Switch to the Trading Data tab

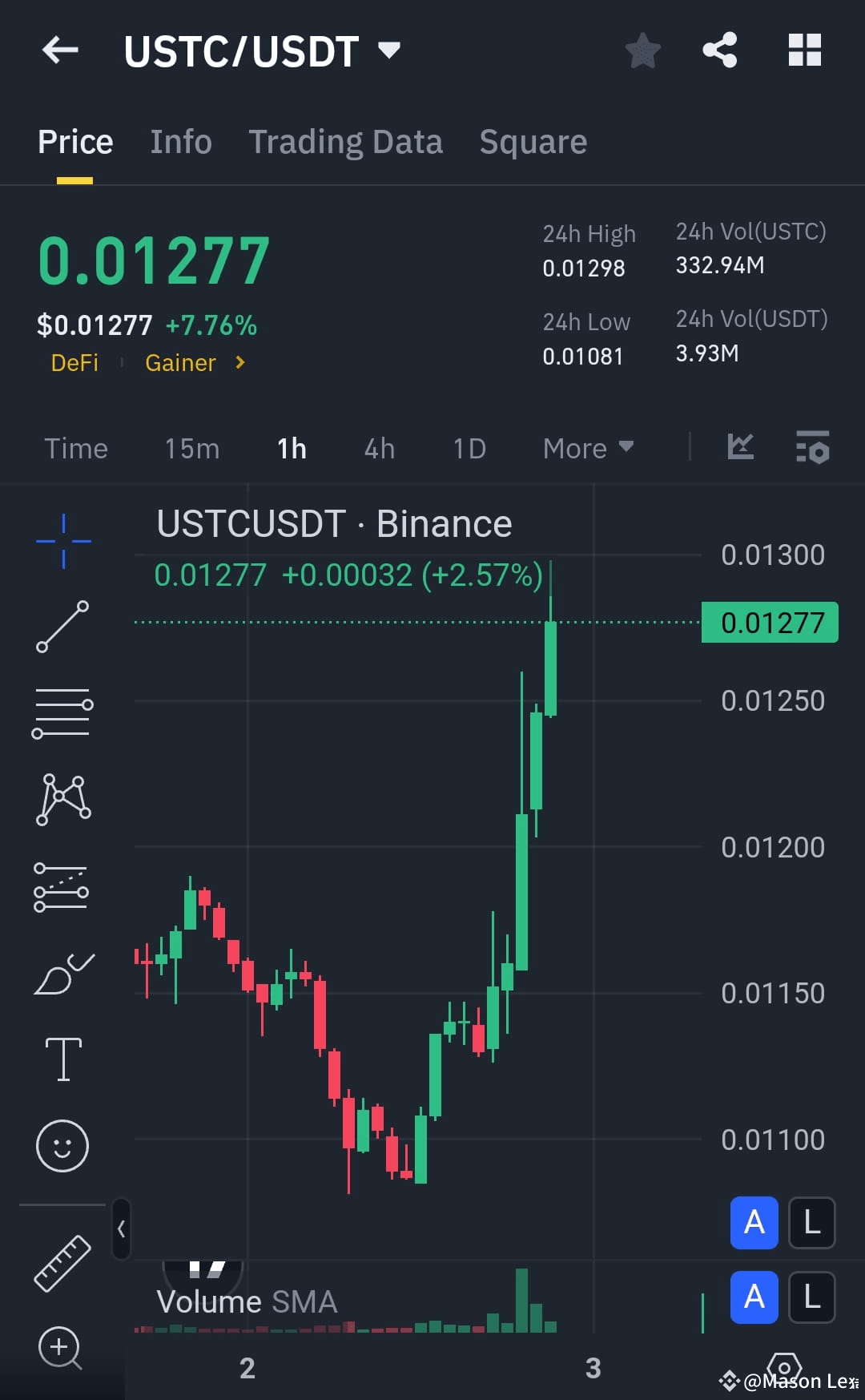(x=346, y=141)
